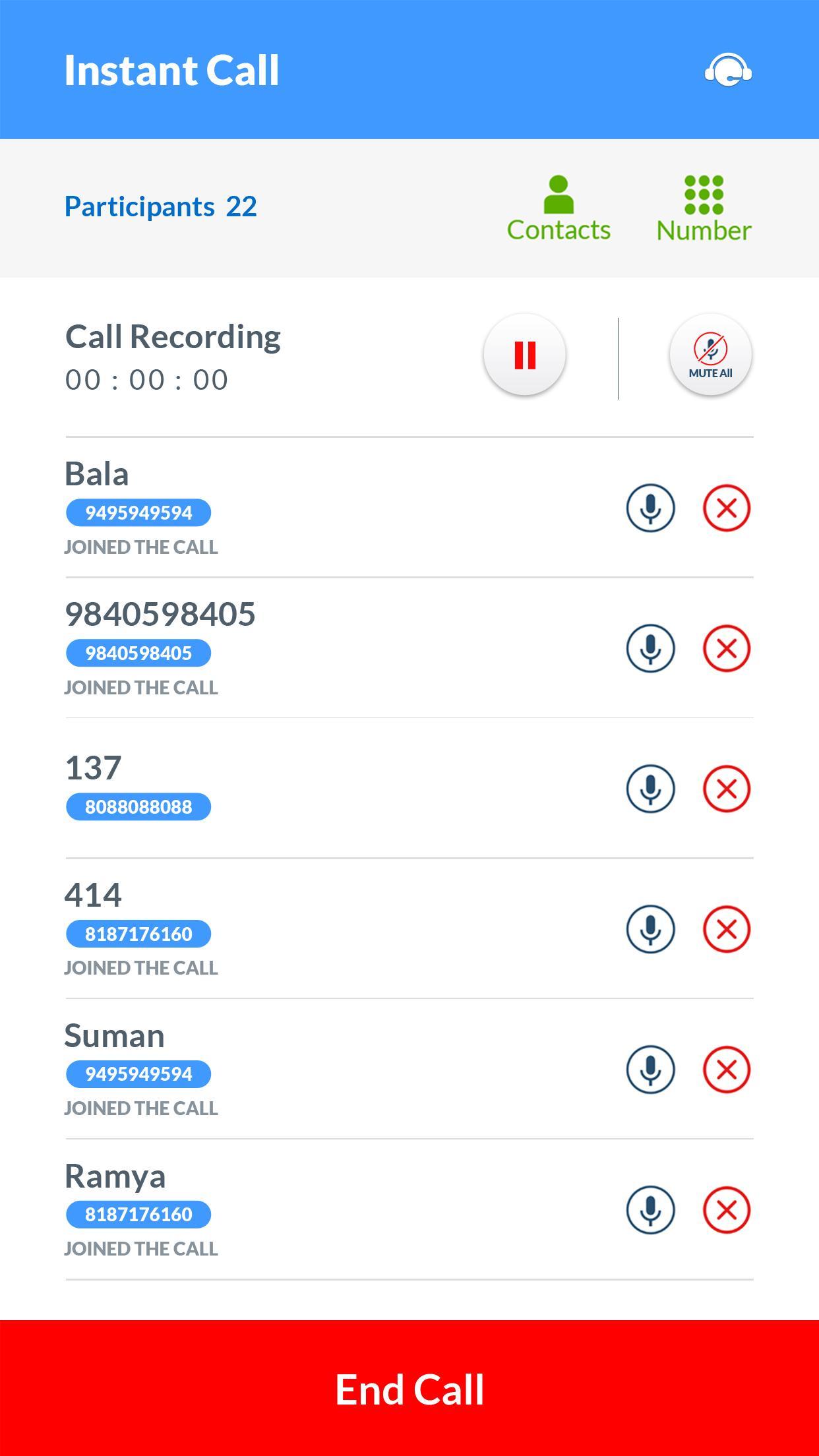
Task: End the conference call
Action: tap(409, 1389)
